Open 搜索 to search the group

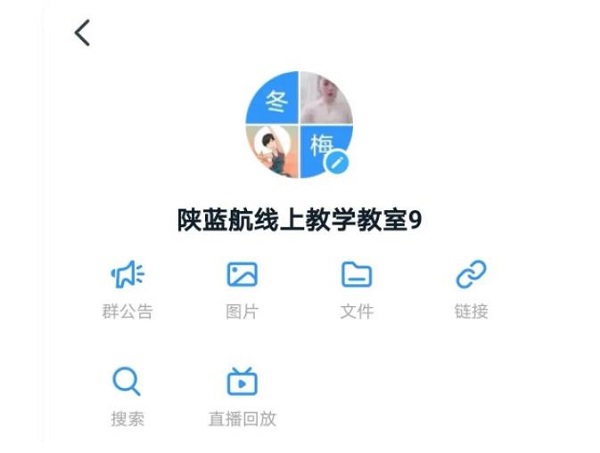pos(127,396)
